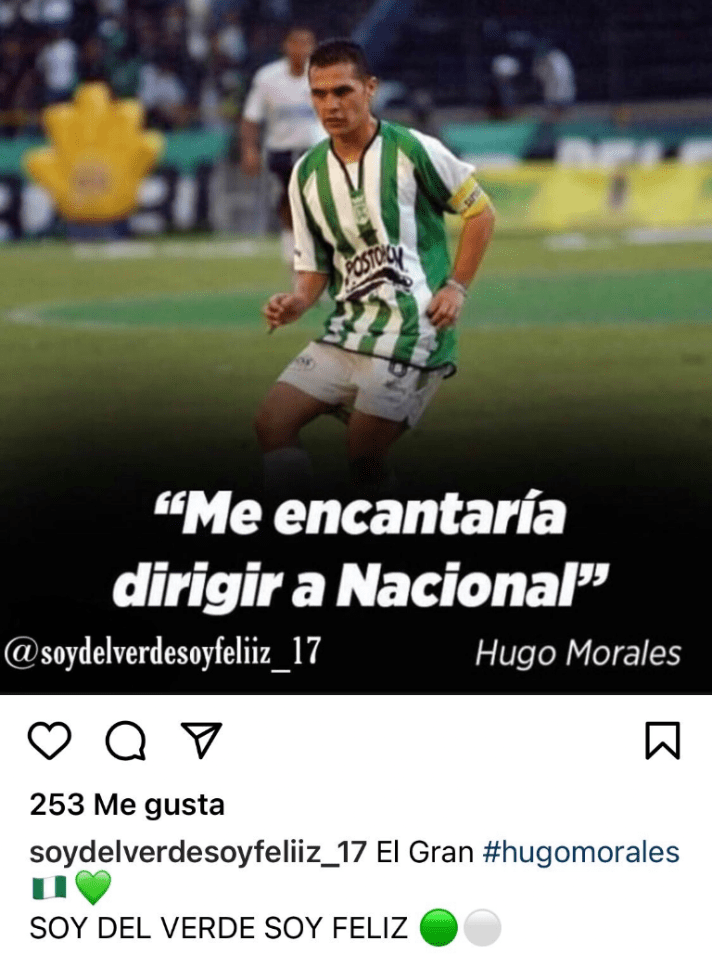
Task: Save the post with the bookmark icon
Action: point(662,740)
